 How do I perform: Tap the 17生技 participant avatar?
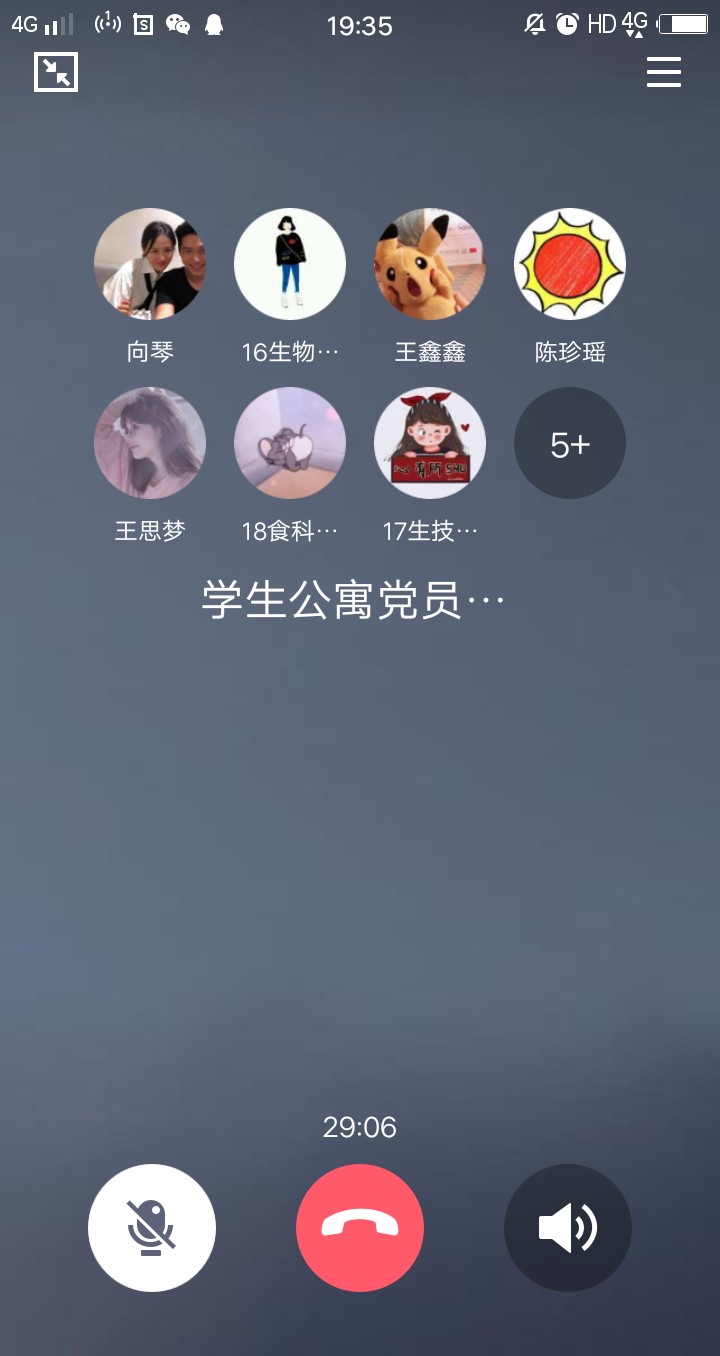coord(430,443)
